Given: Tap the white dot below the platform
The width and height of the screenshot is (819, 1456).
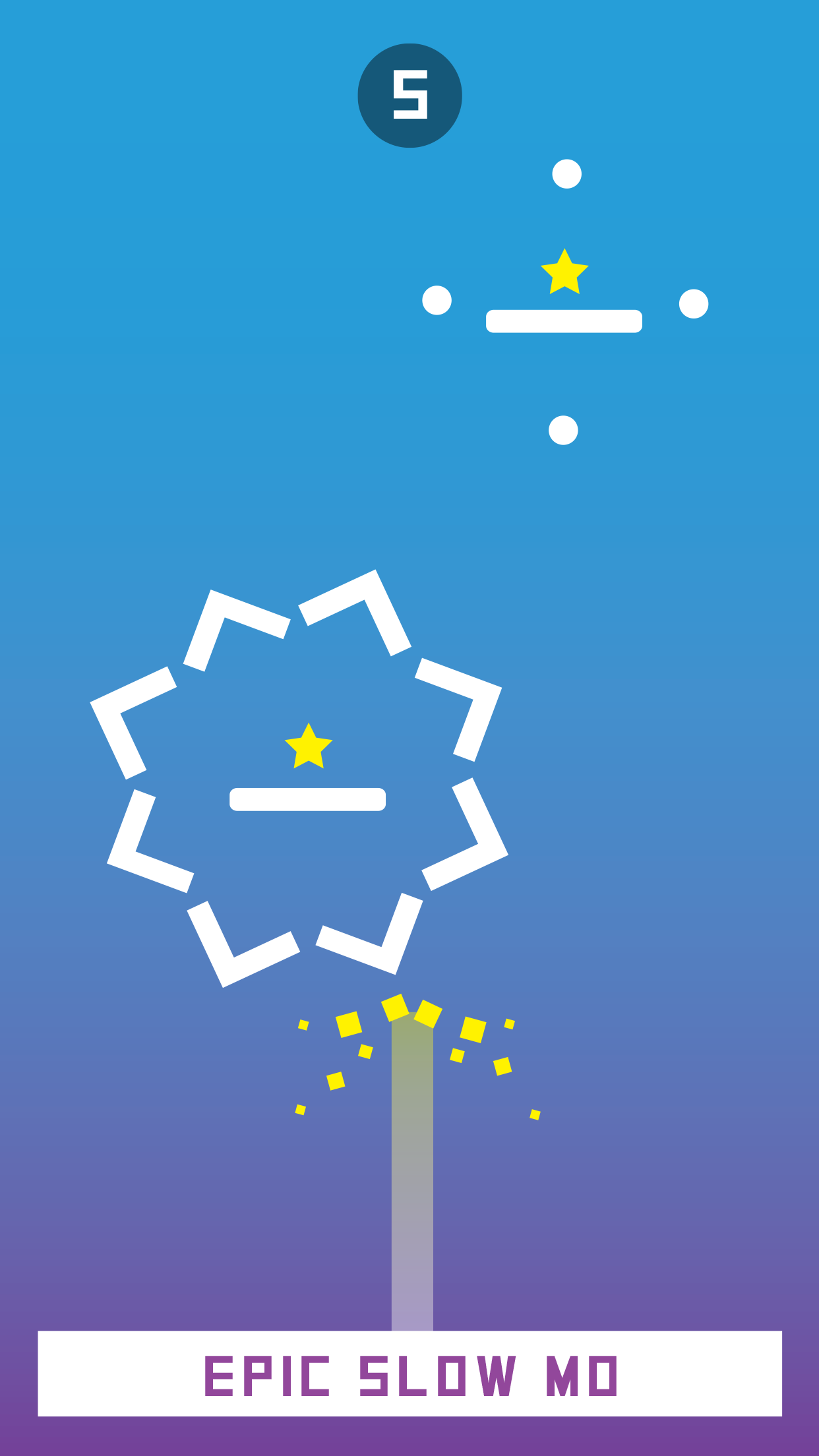Looking at the screenshot, I should tap(562, 429).
